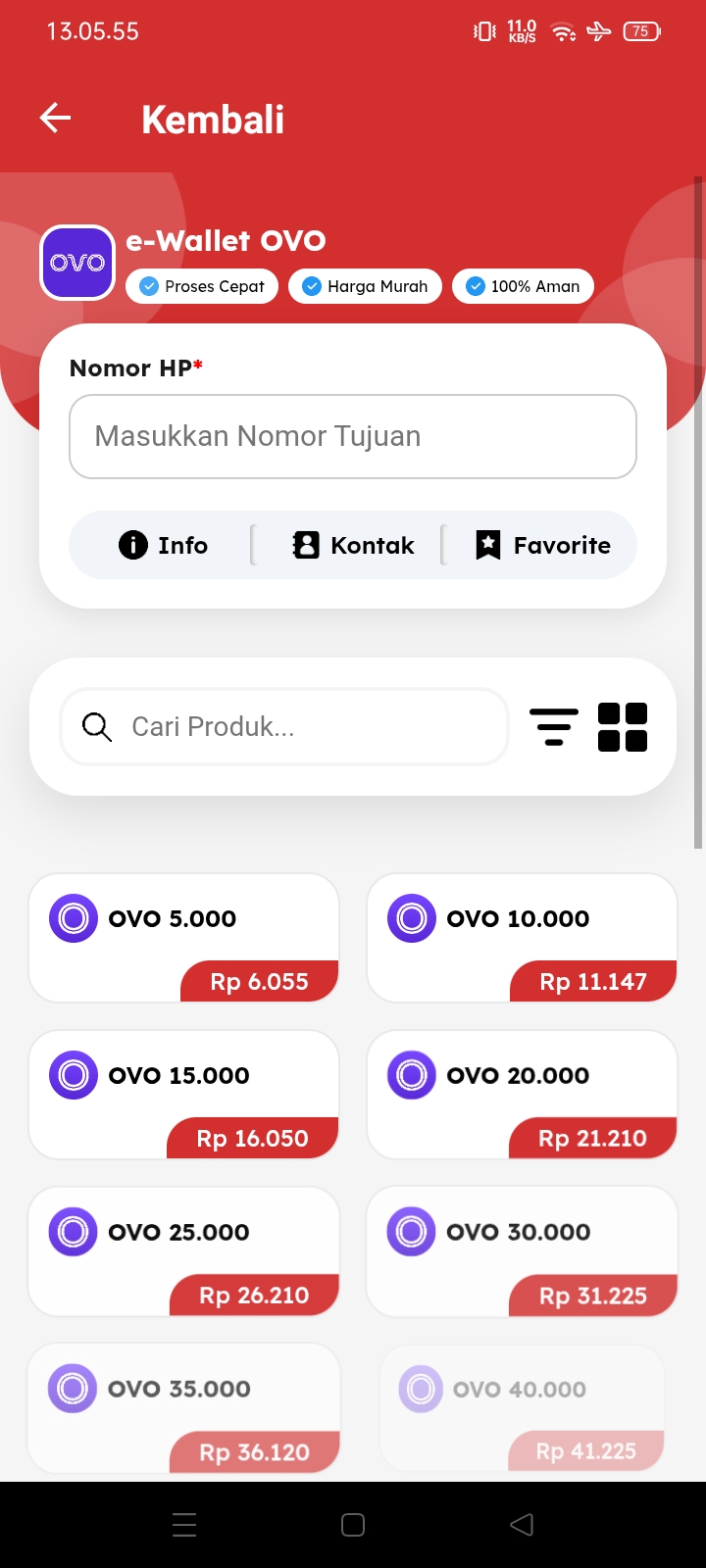Go to the system home screen

pos(353,1525)
